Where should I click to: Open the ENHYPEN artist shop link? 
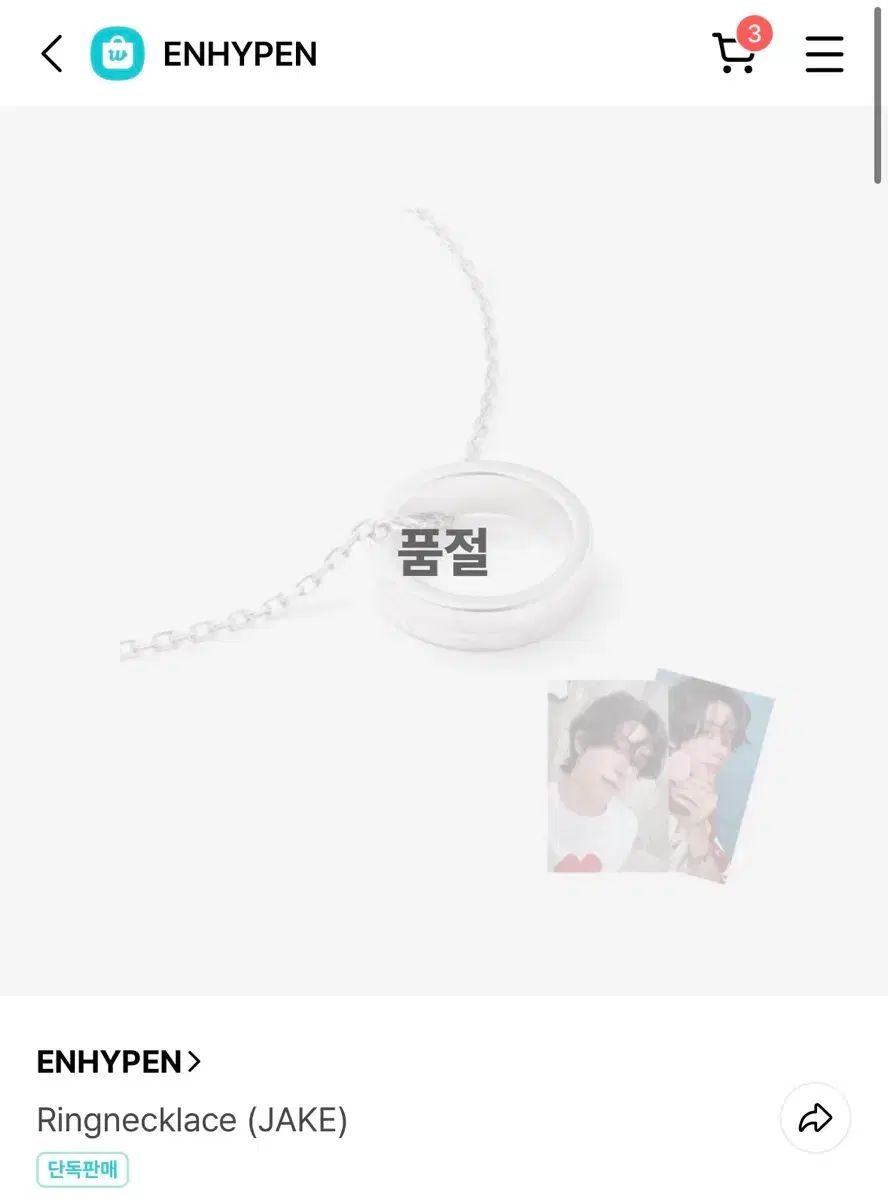pyautogui.click(x=118, y=1061)
